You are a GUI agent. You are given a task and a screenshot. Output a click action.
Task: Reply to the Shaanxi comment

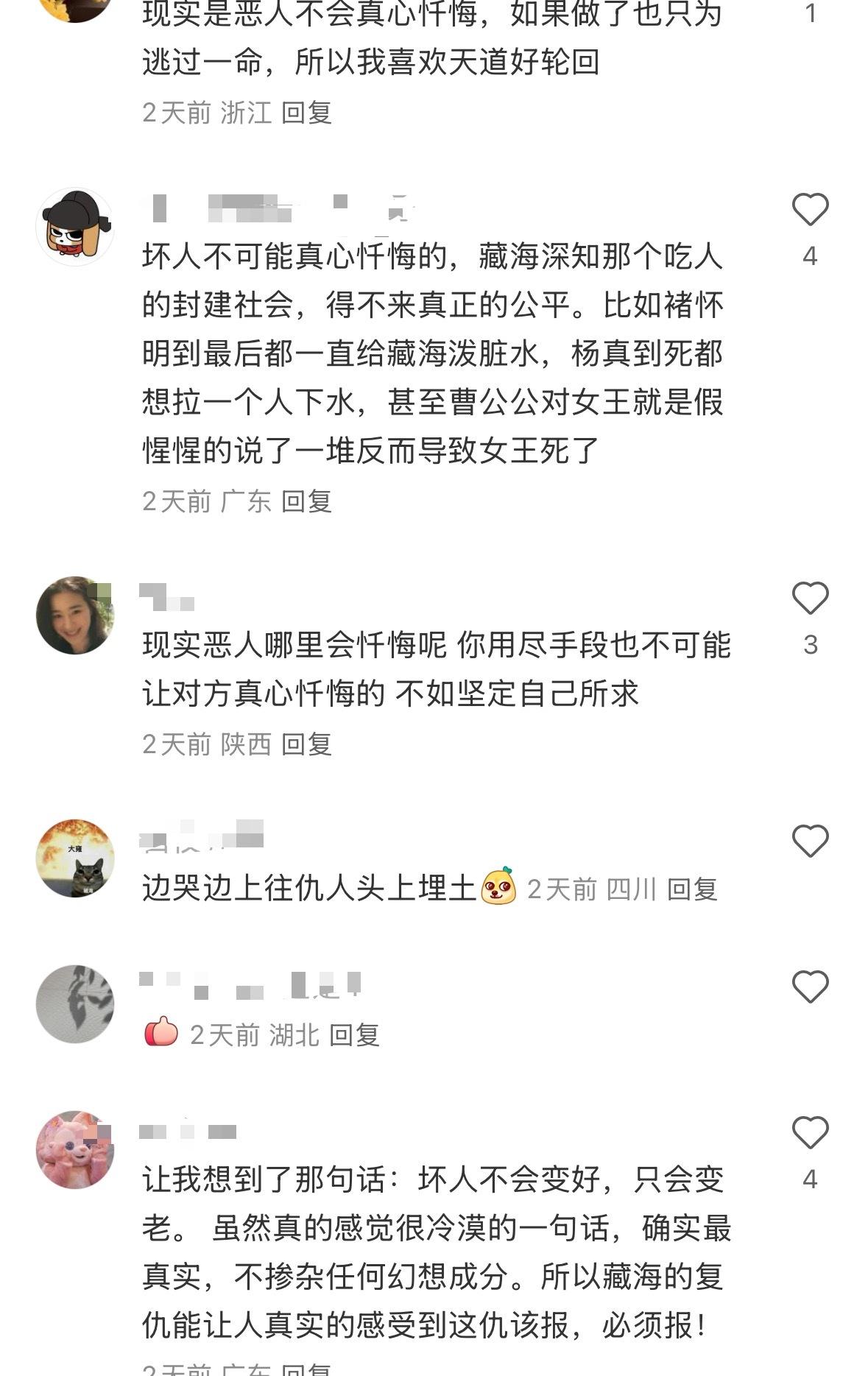pos(306,744)
